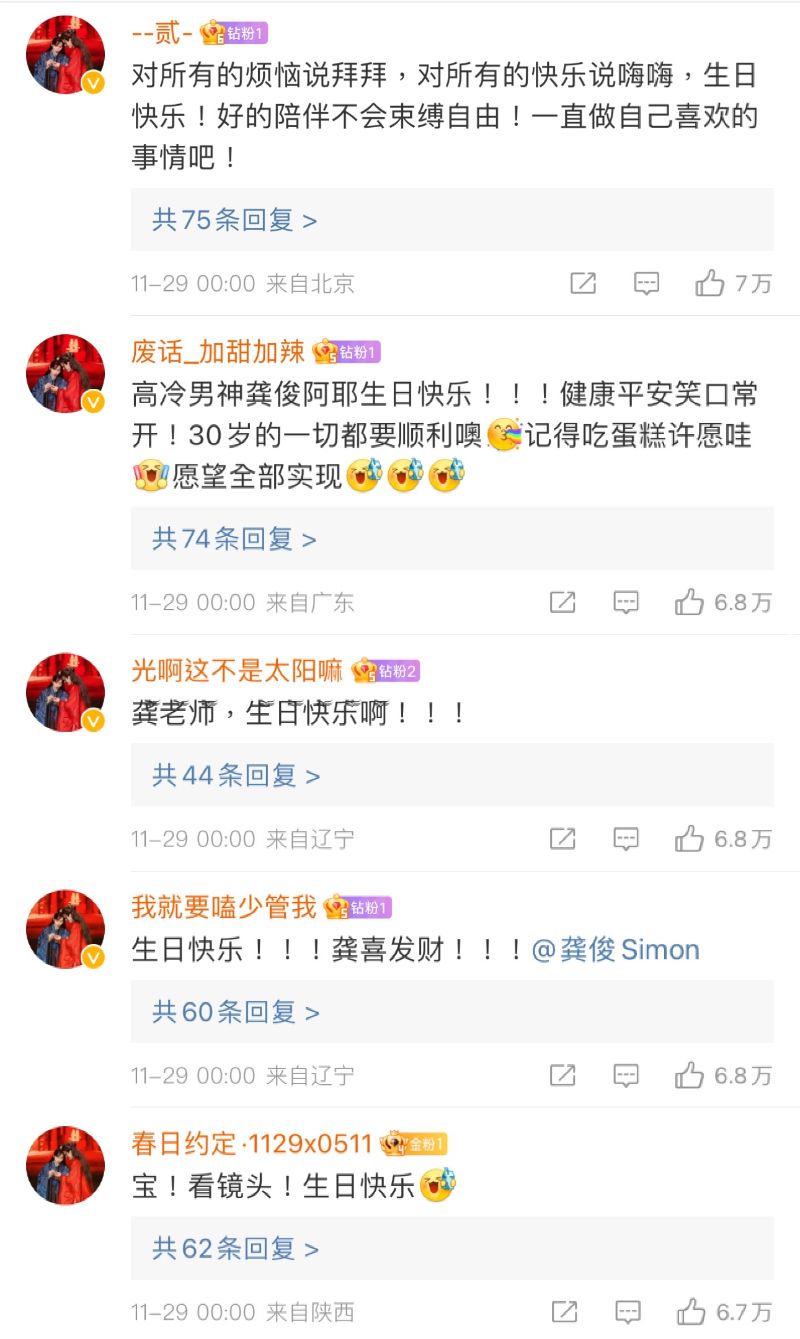Expand 共62条回复 thread
The width and height of the screenshot is (800, 1339).
click(x=235, y=1248)
